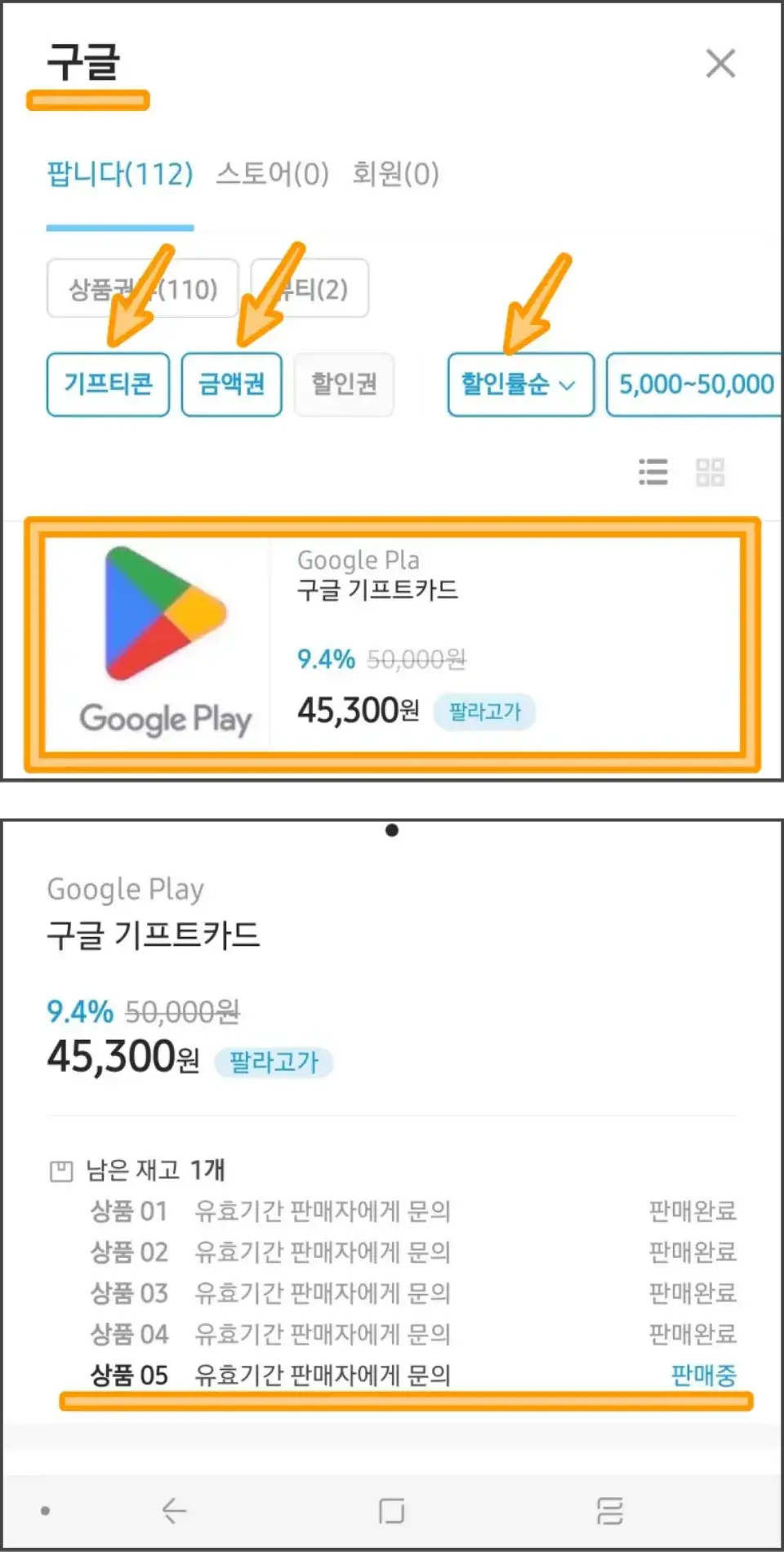Screen dimensions: 784x1552
Task: Tap the 판매중 link on 상품 05
Action: (702, 1375)
